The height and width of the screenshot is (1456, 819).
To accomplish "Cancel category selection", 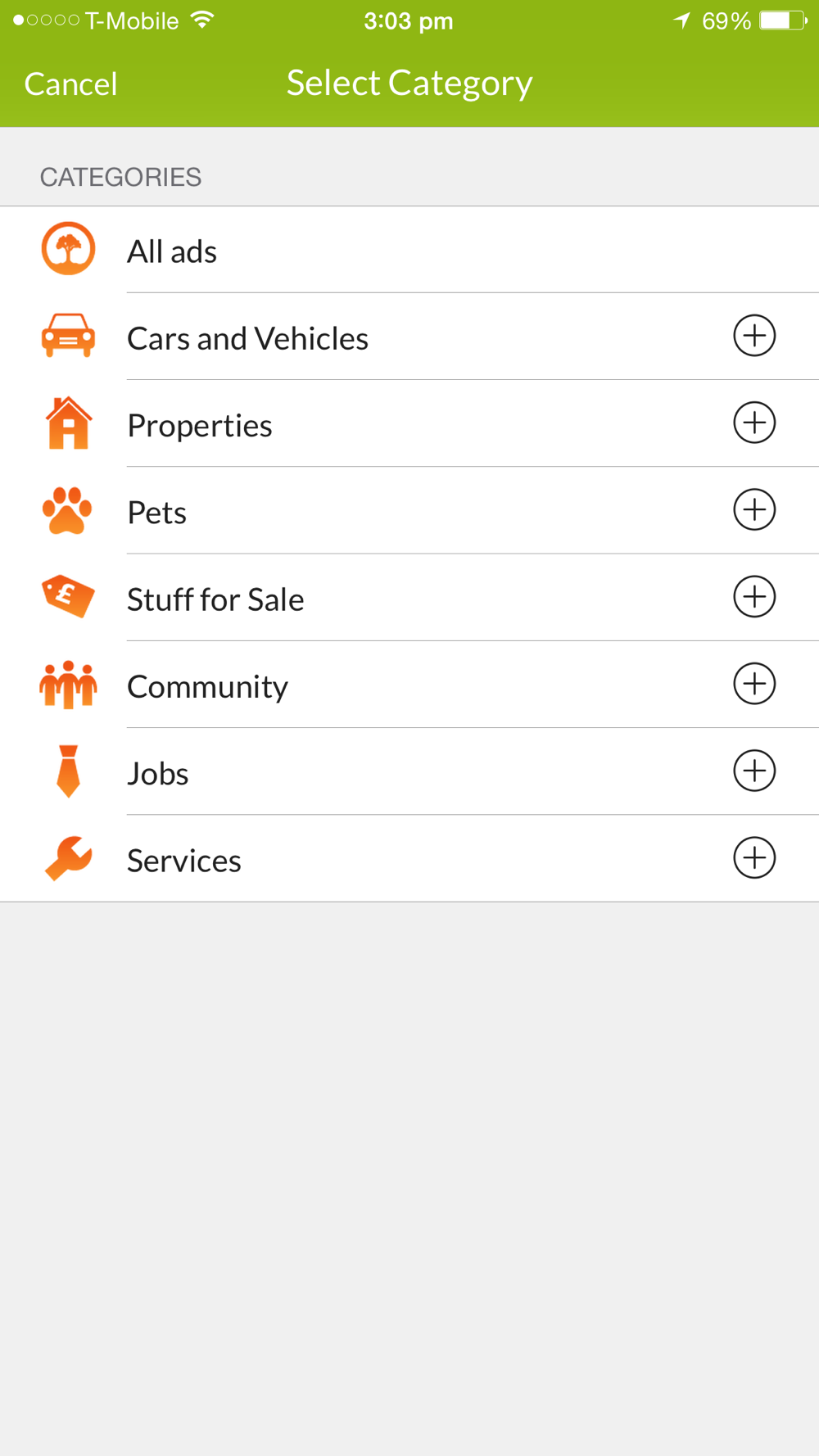I will pyautogui.click(x=70, y=84).
